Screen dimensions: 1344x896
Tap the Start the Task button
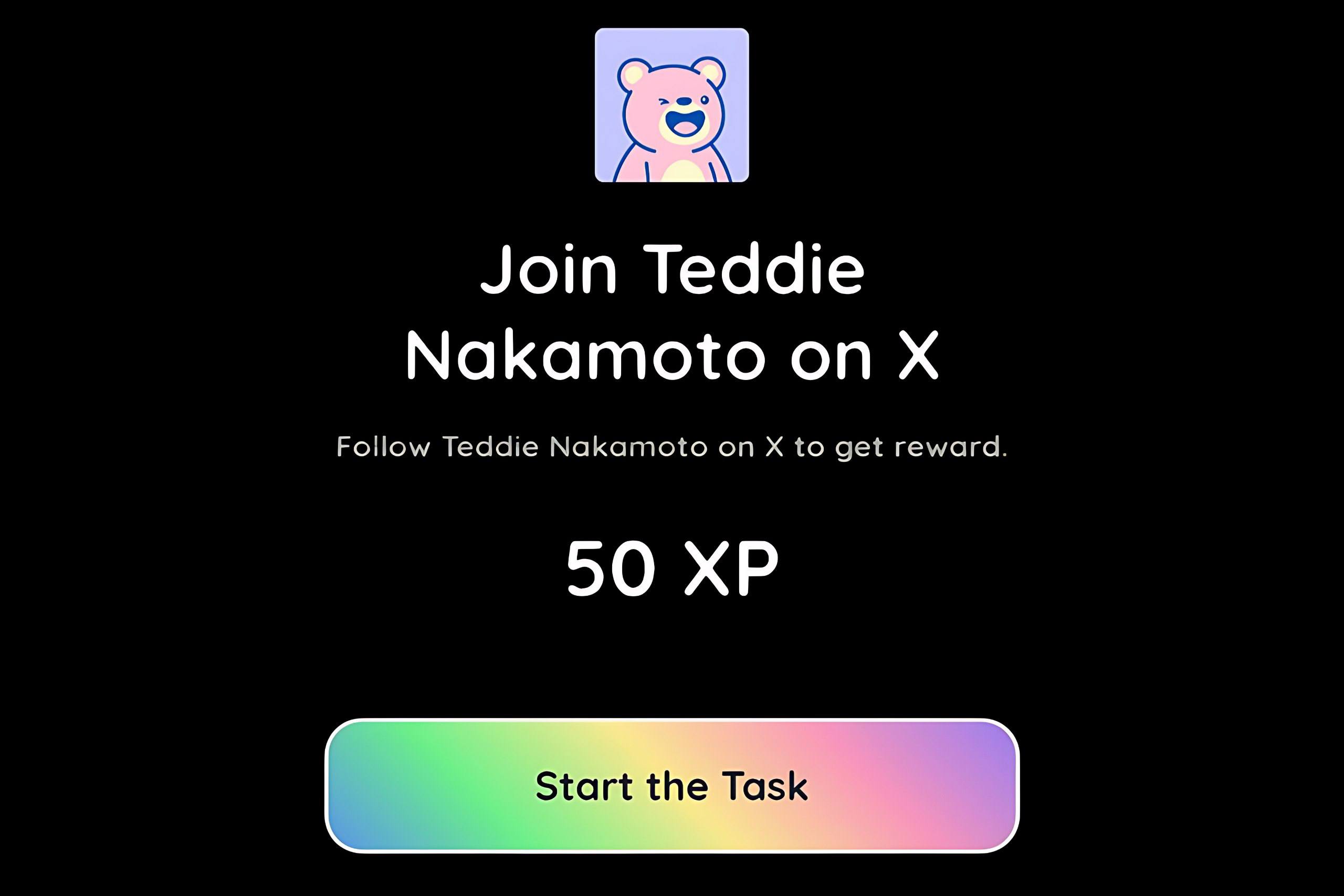pos(671,786)
